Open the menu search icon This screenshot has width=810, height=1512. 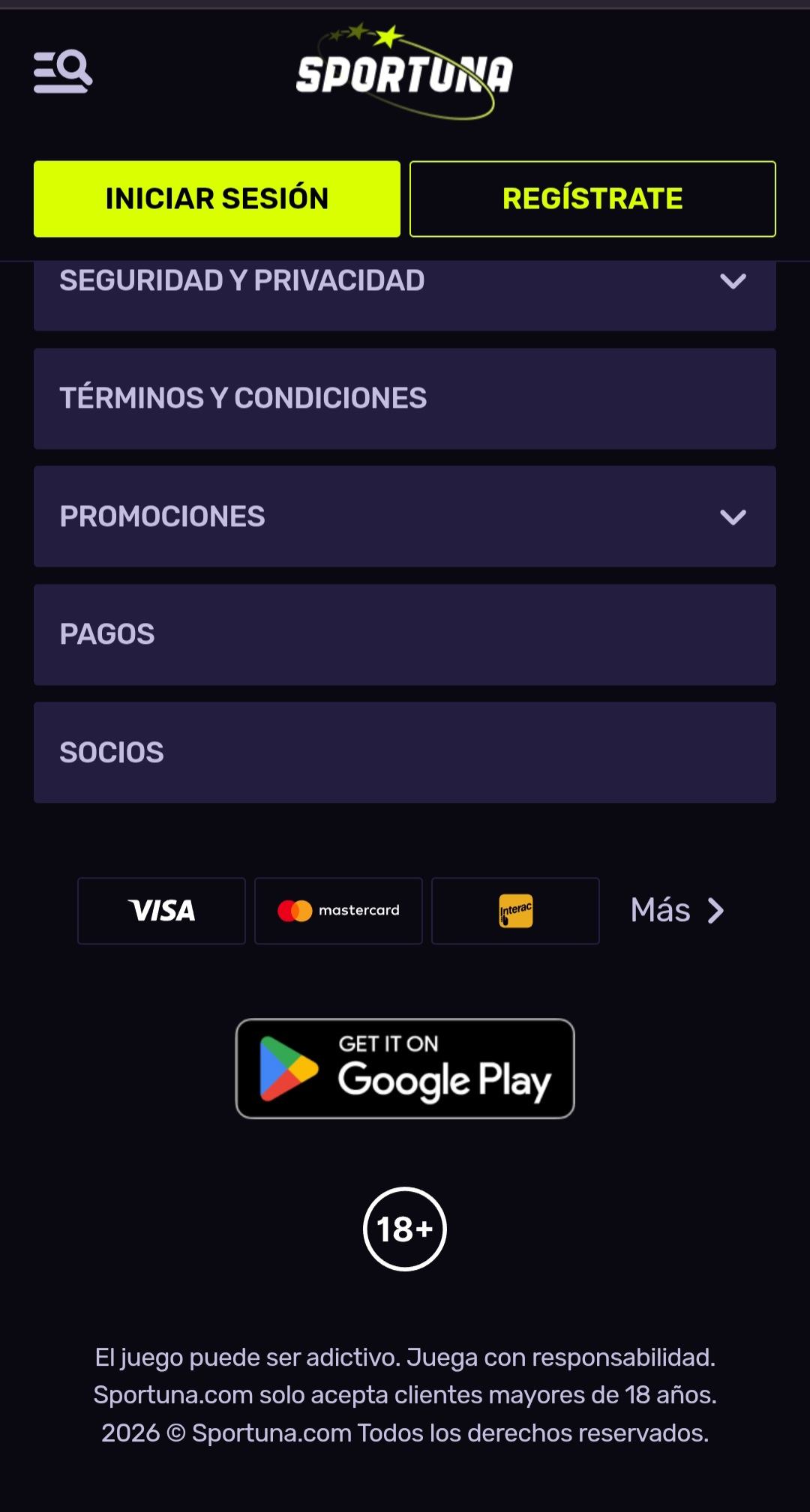63,72
